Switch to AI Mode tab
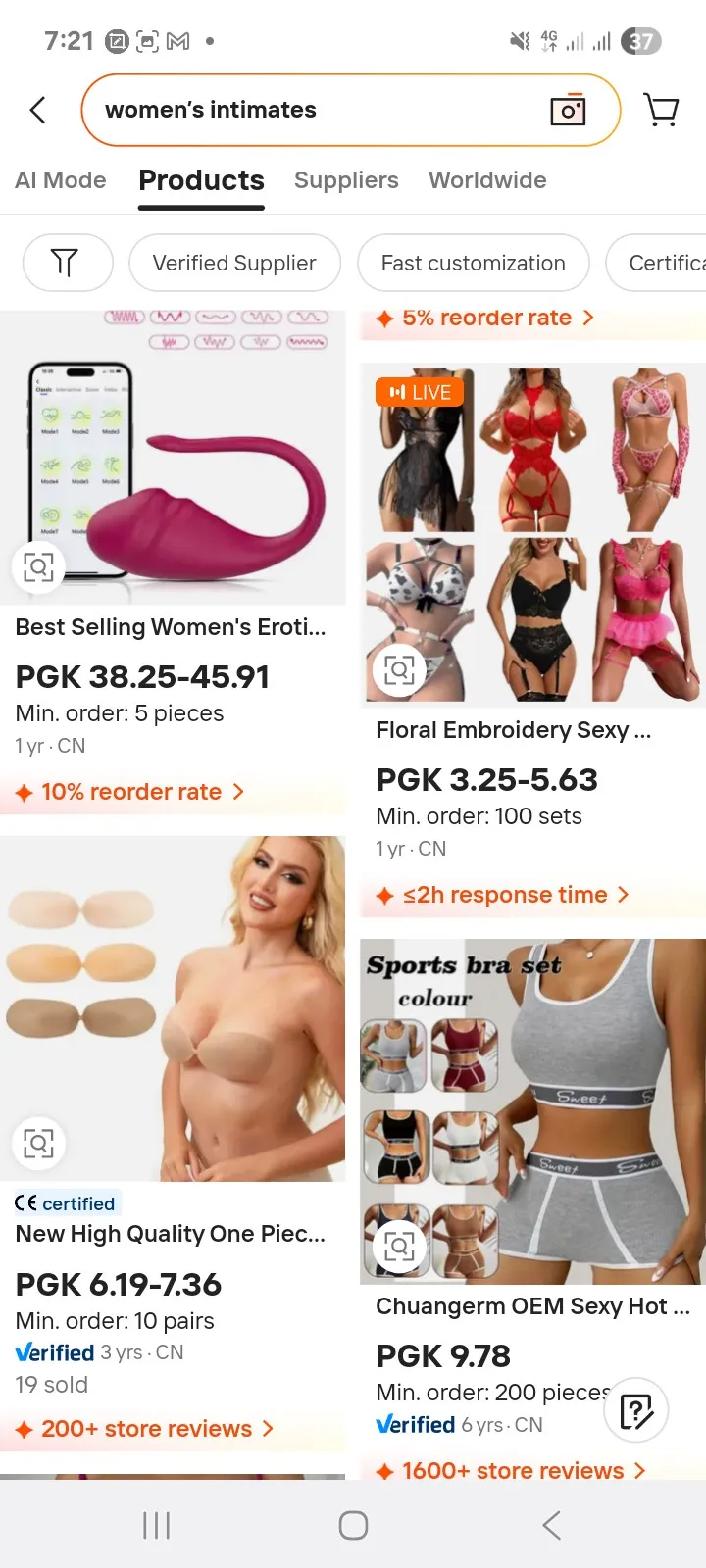Screen dimensions: 706x1568 click(x=61, y=180)
